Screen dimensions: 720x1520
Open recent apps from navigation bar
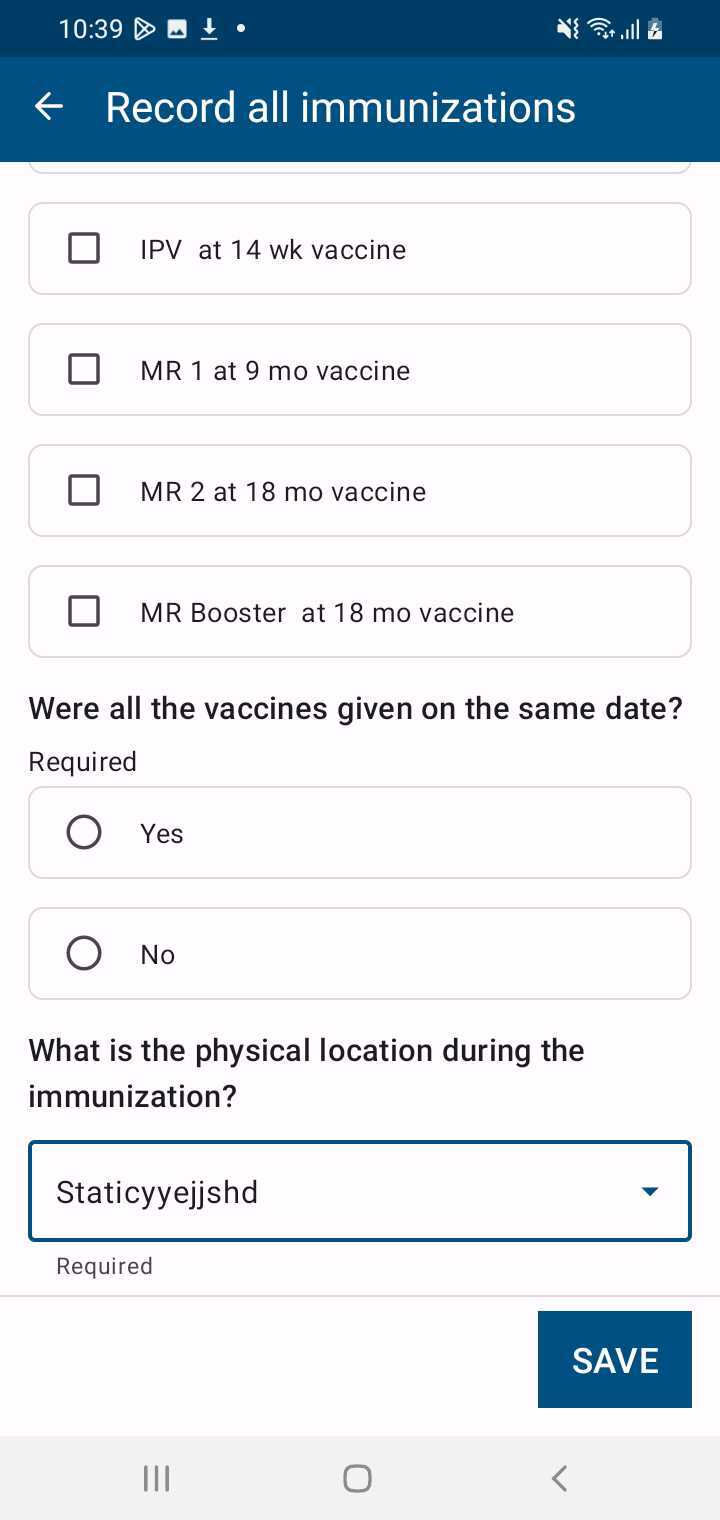(156, 1478)
